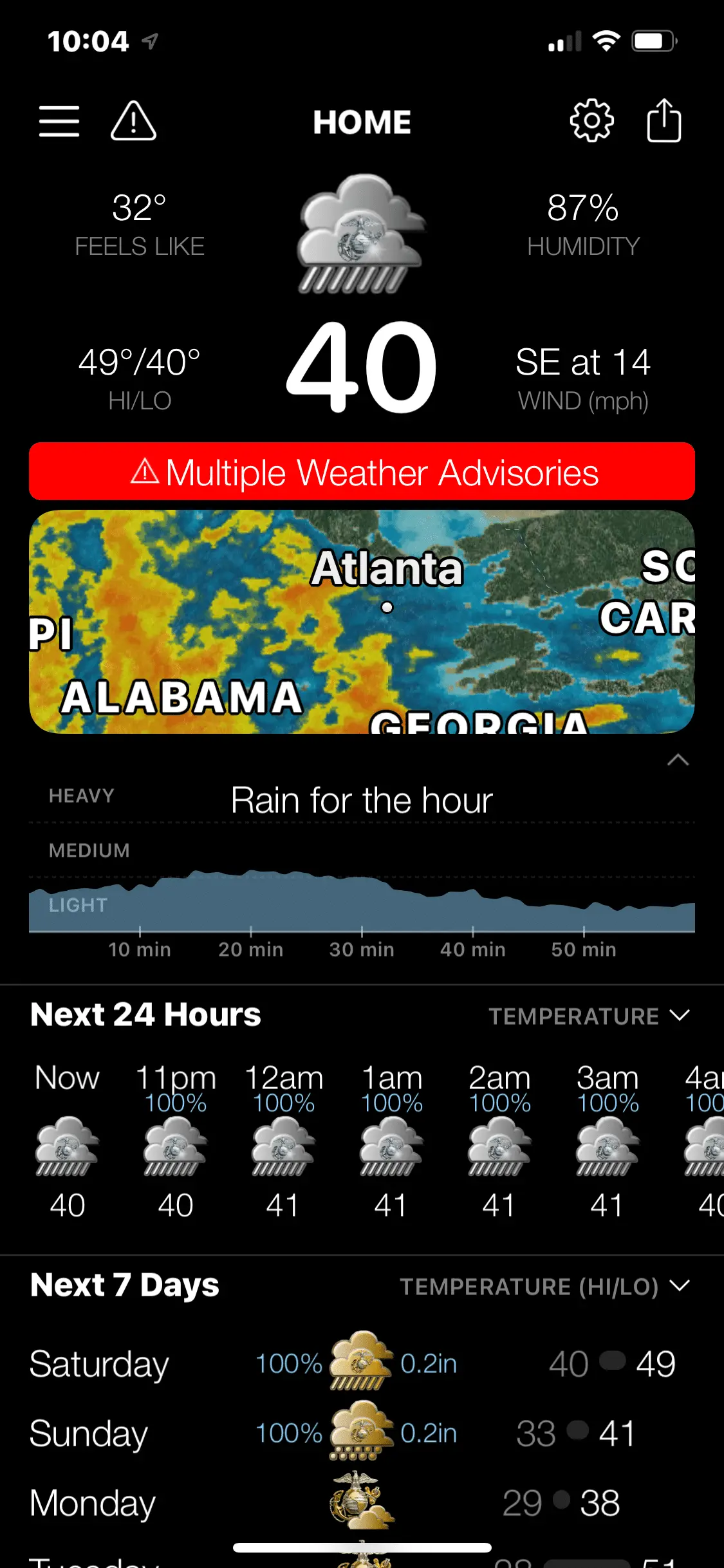Open settings gear
This screenshot has width=724, height=1568.
[x=591, y=121]
